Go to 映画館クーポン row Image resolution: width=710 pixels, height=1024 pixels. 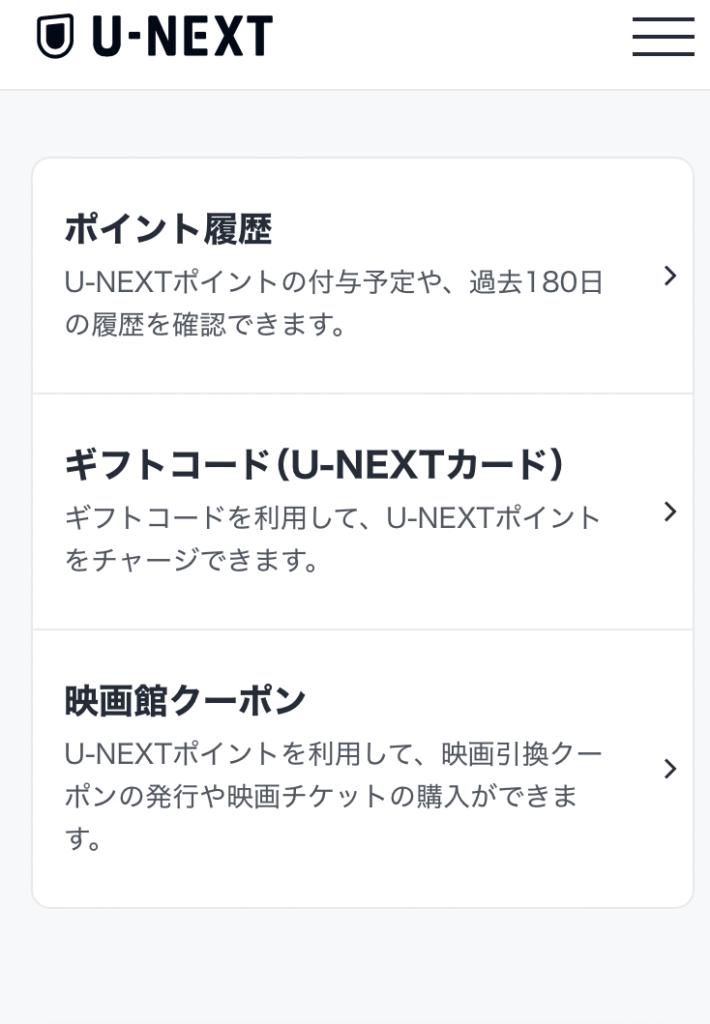[362, 768]
